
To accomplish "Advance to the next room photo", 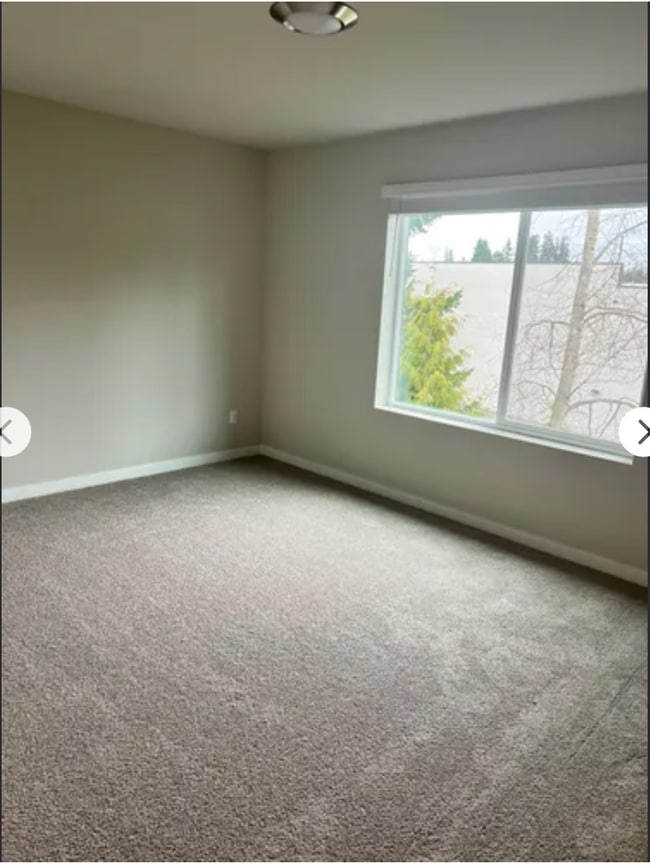I will (638, 432).
